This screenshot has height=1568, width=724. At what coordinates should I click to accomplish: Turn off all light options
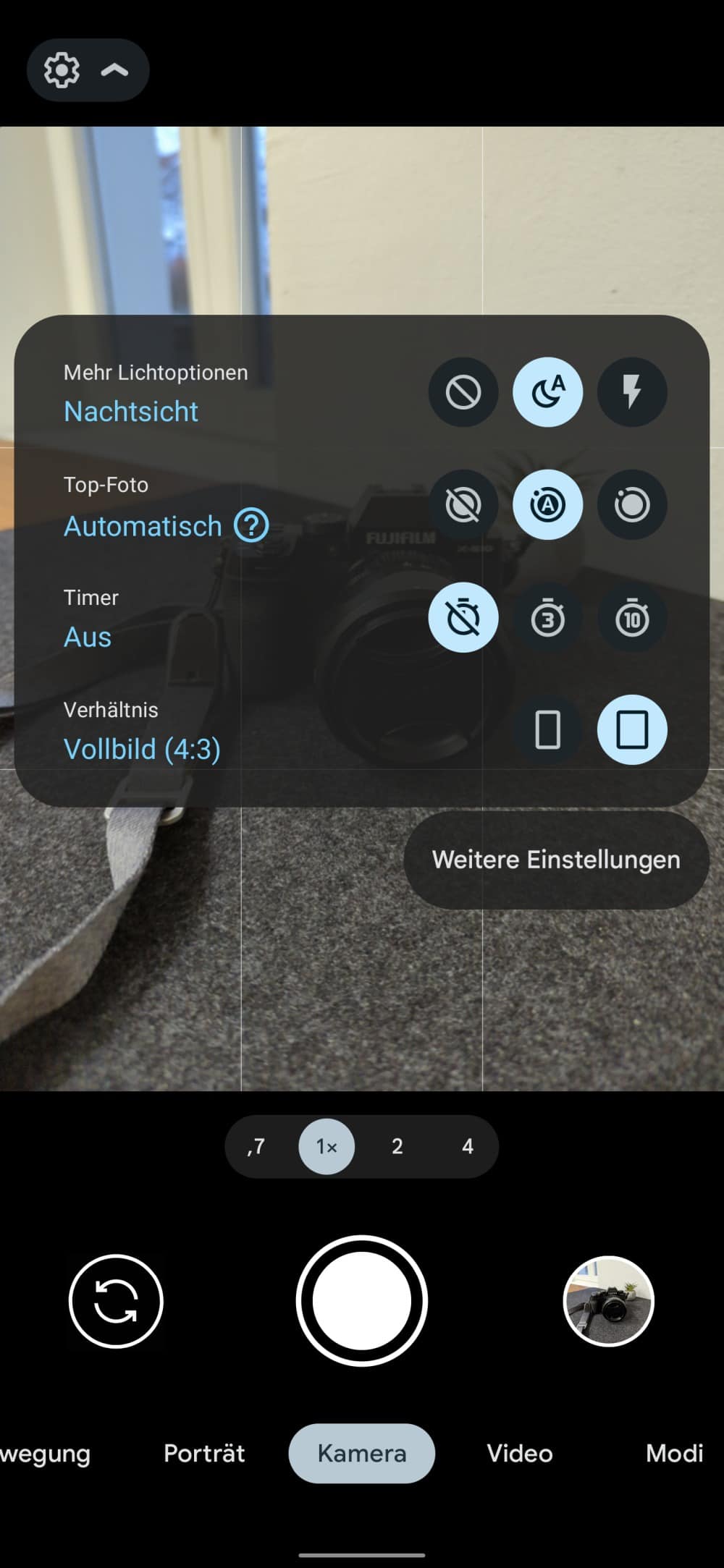[463, 392]
